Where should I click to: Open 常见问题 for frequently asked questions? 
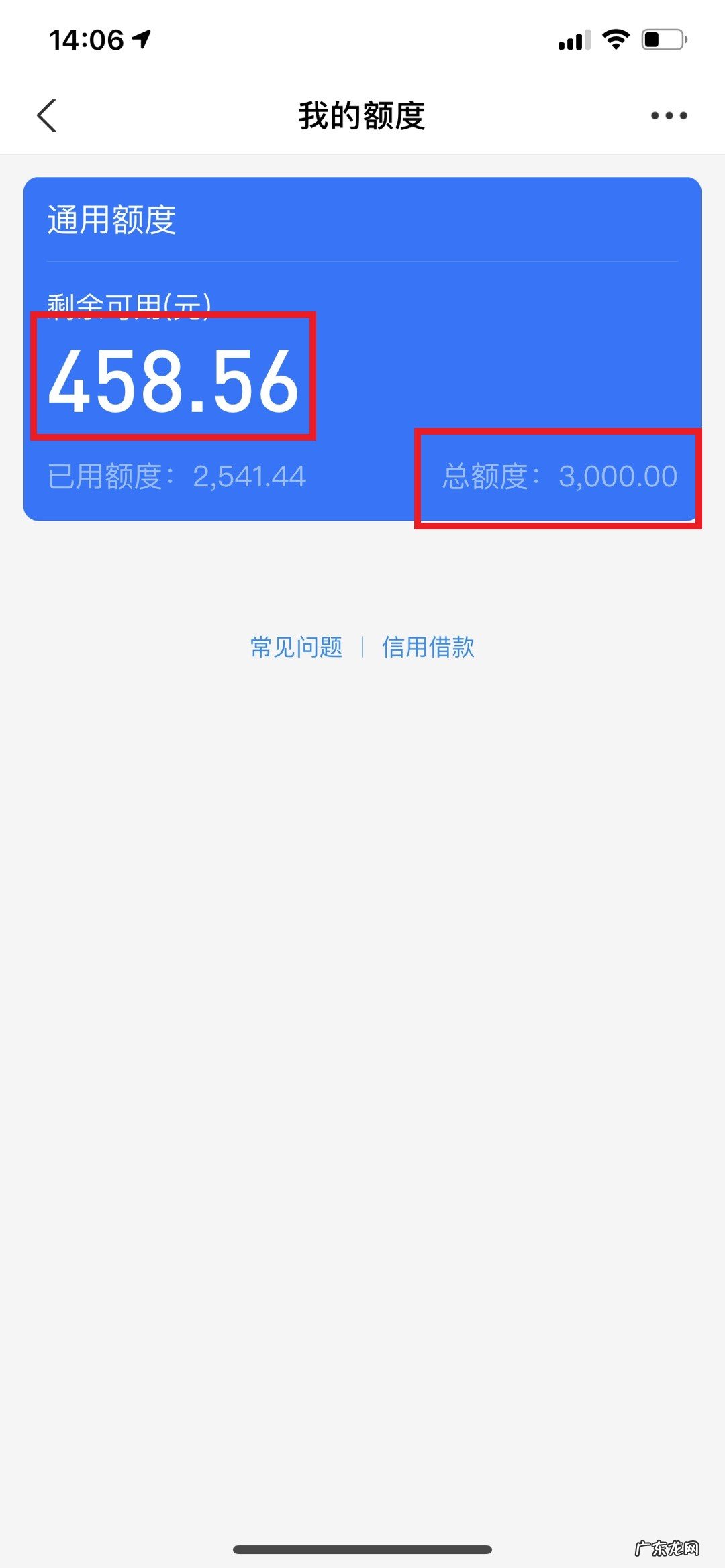tap(295, 647)
